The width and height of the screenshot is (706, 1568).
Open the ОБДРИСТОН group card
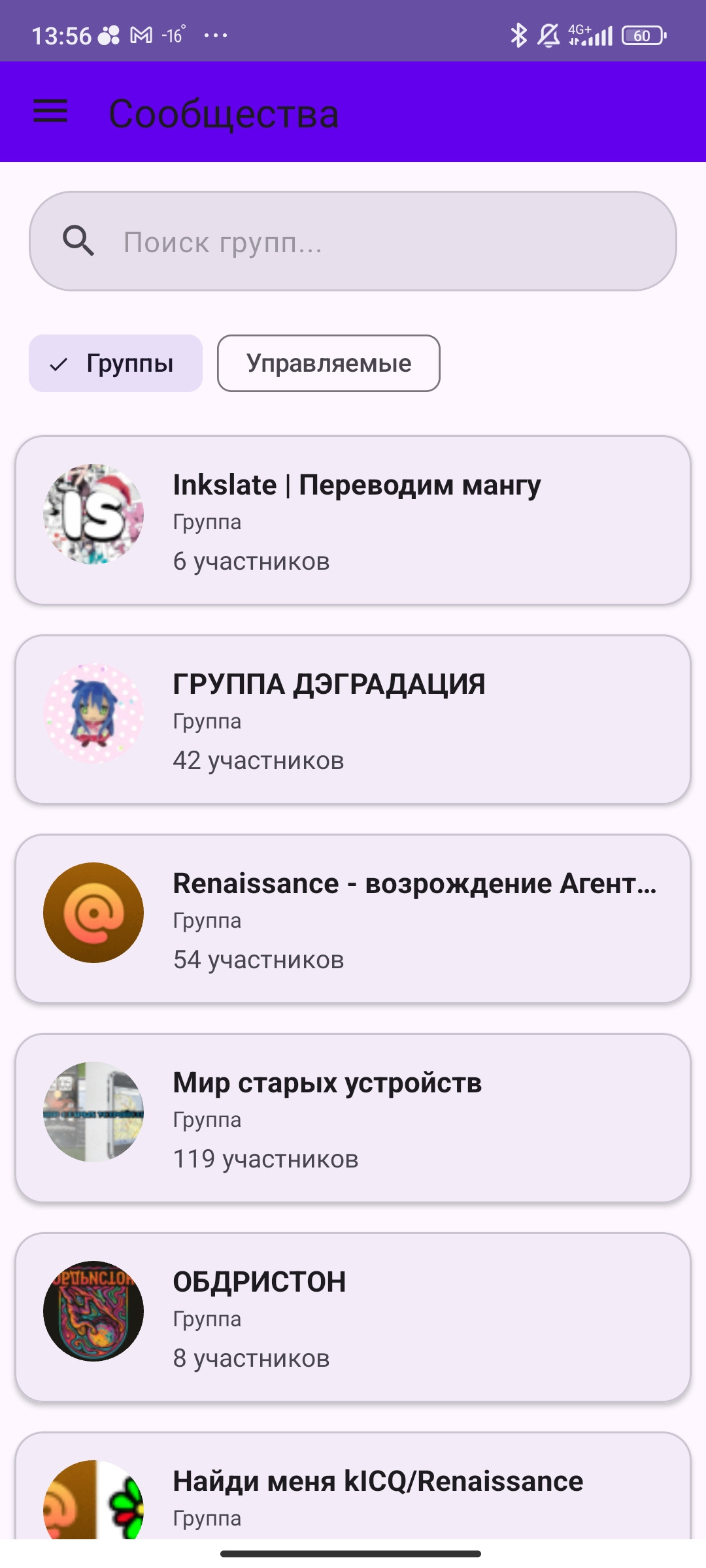(353, 1317)
